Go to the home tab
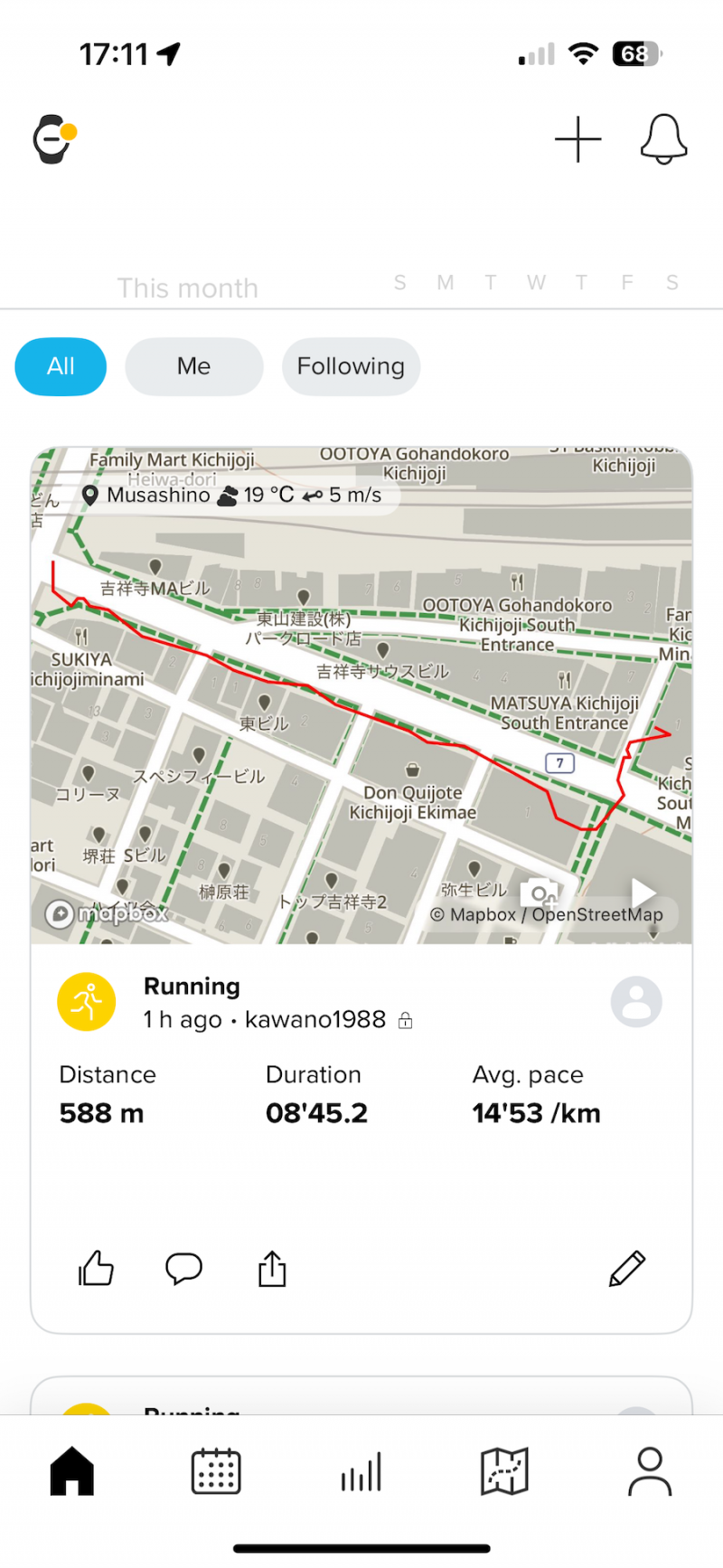The width and height of the screenshot is (723, 1568). coord(72,1470)
